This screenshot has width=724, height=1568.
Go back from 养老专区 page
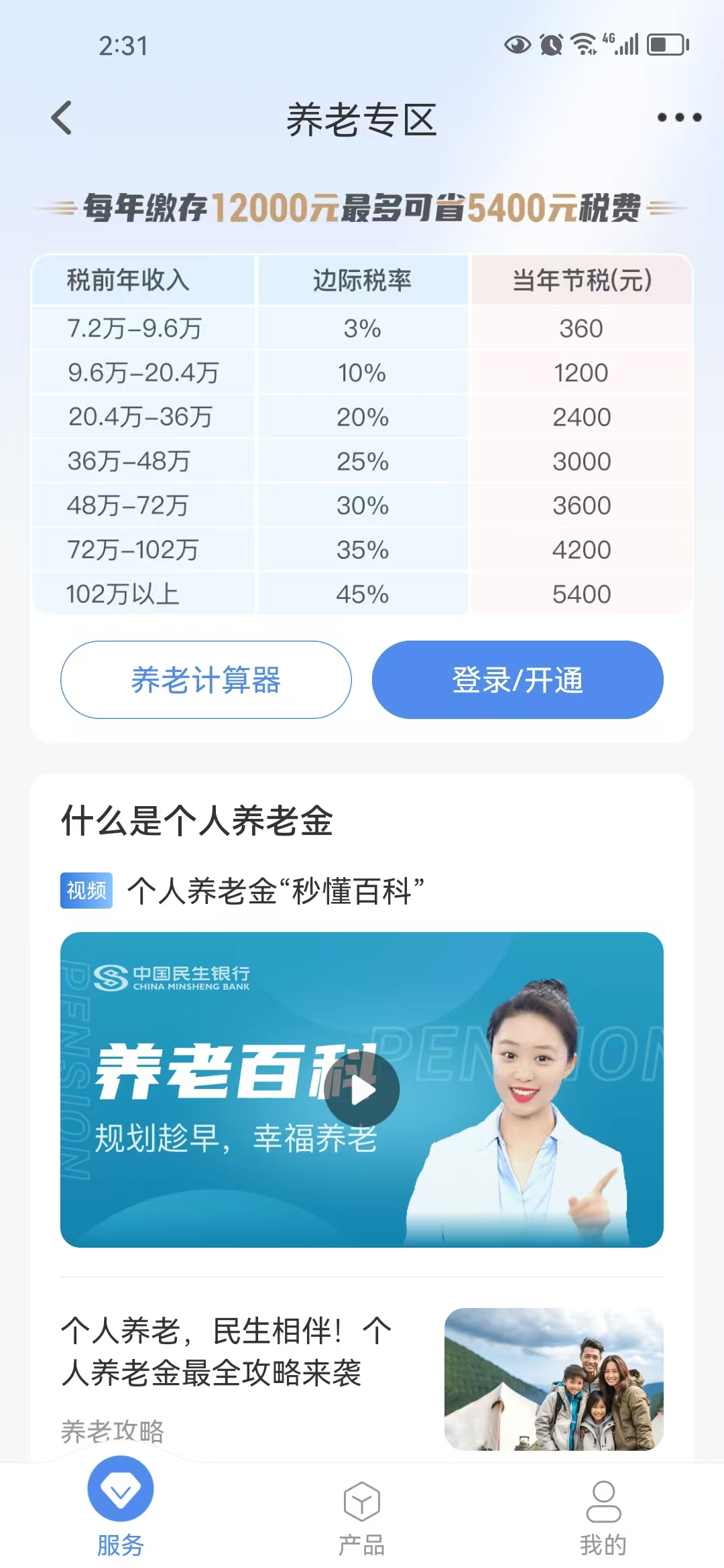pyautogui.click(x=62, y=119)
